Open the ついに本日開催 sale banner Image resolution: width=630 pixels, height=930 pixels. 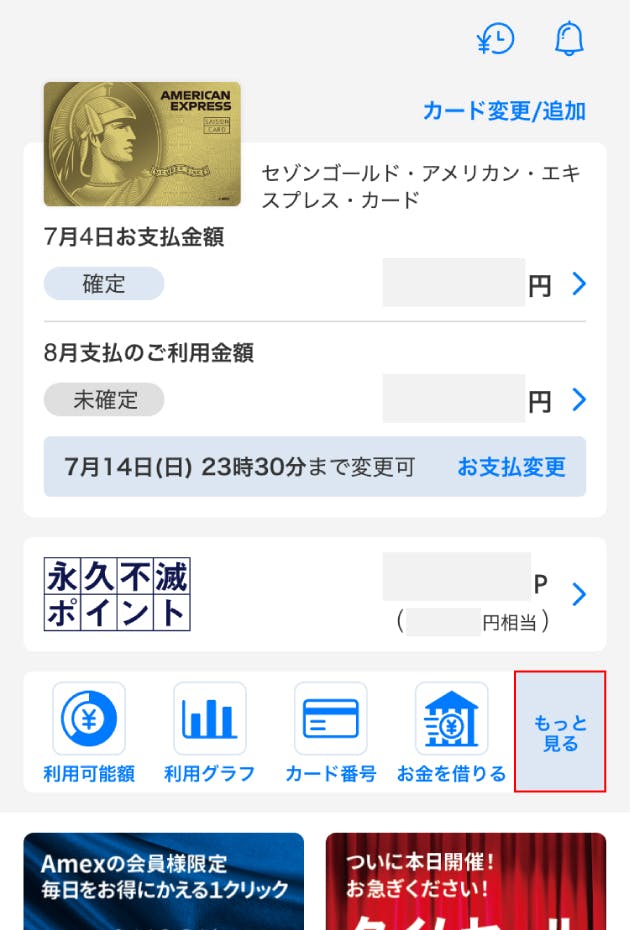pyautogui.click(x=465, y=880)
